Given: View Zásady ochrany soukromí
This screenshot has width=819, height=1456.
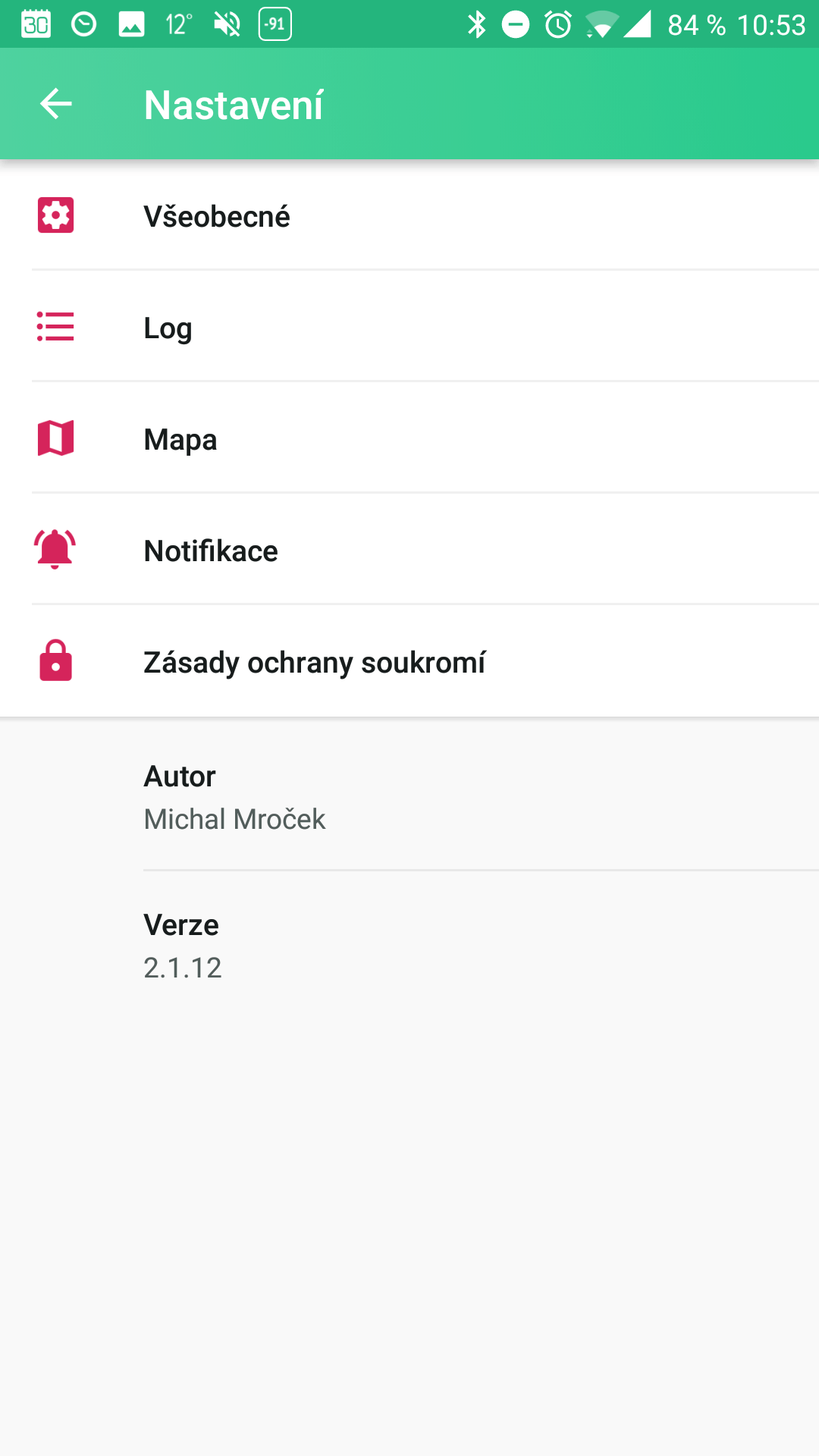Looking at the screenshot, I should (x=409, y=661).
